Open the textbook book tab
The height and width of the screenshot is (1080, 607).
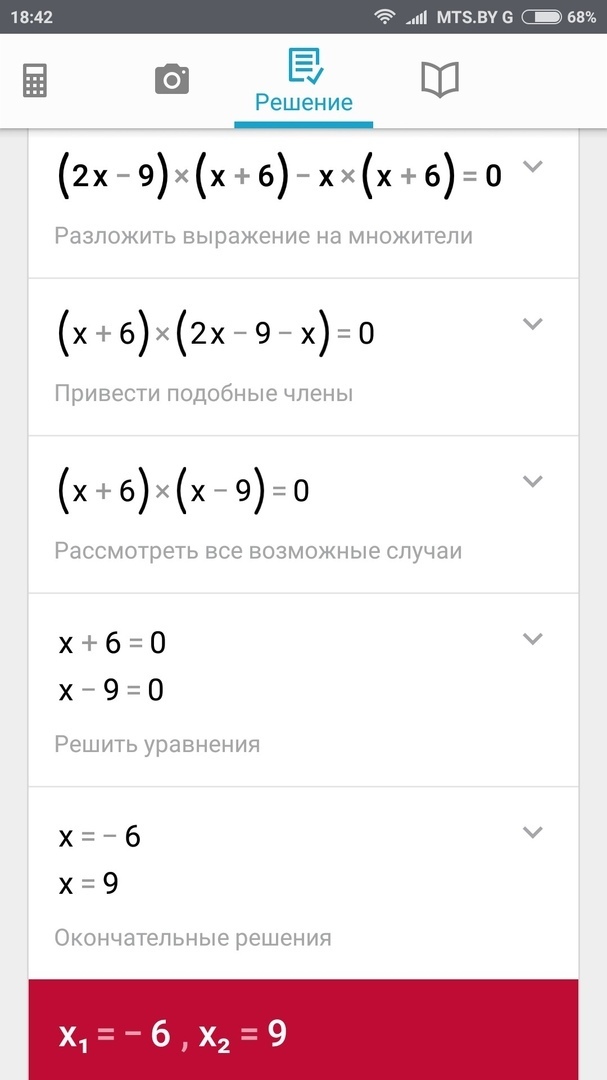(x=440, y=80)
